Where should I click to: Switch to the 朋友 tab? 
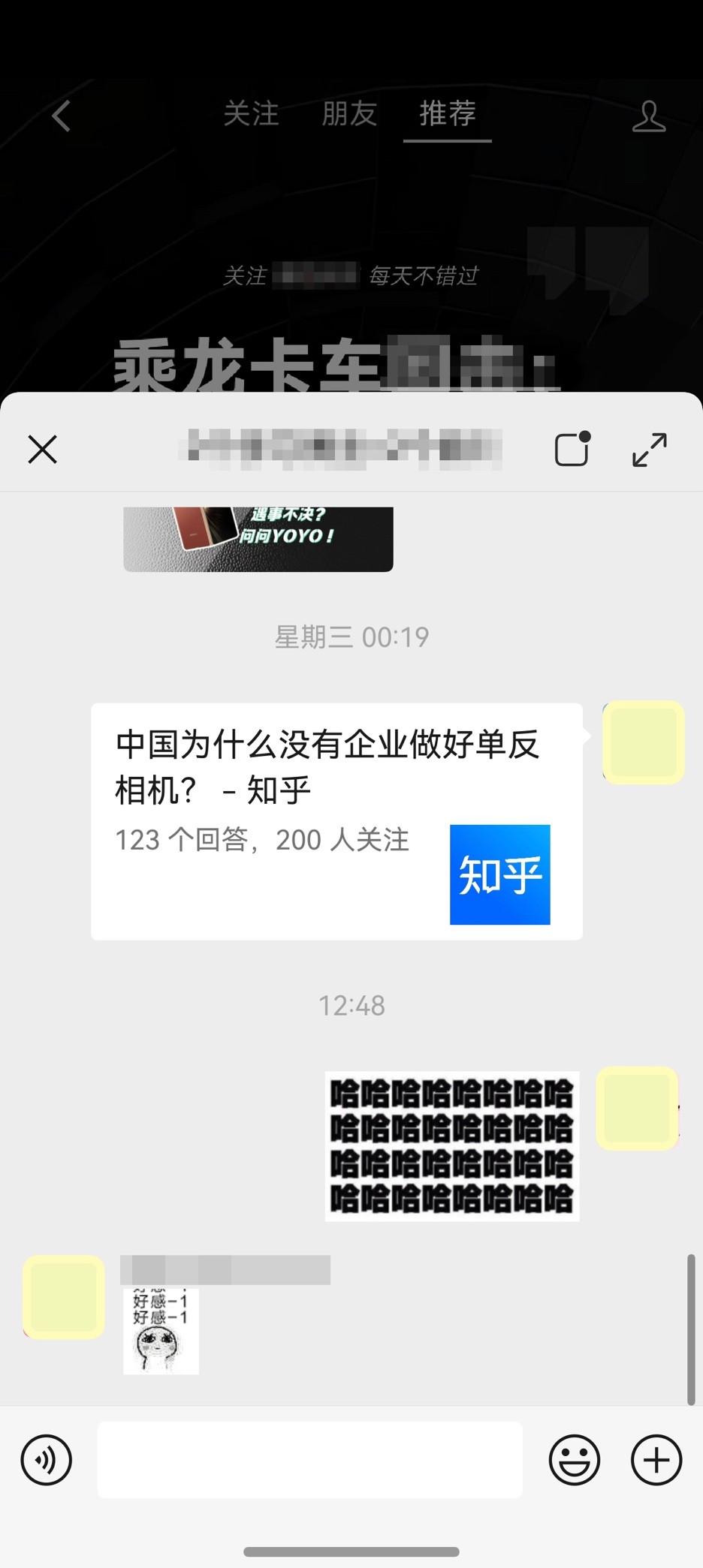point(349,115)
